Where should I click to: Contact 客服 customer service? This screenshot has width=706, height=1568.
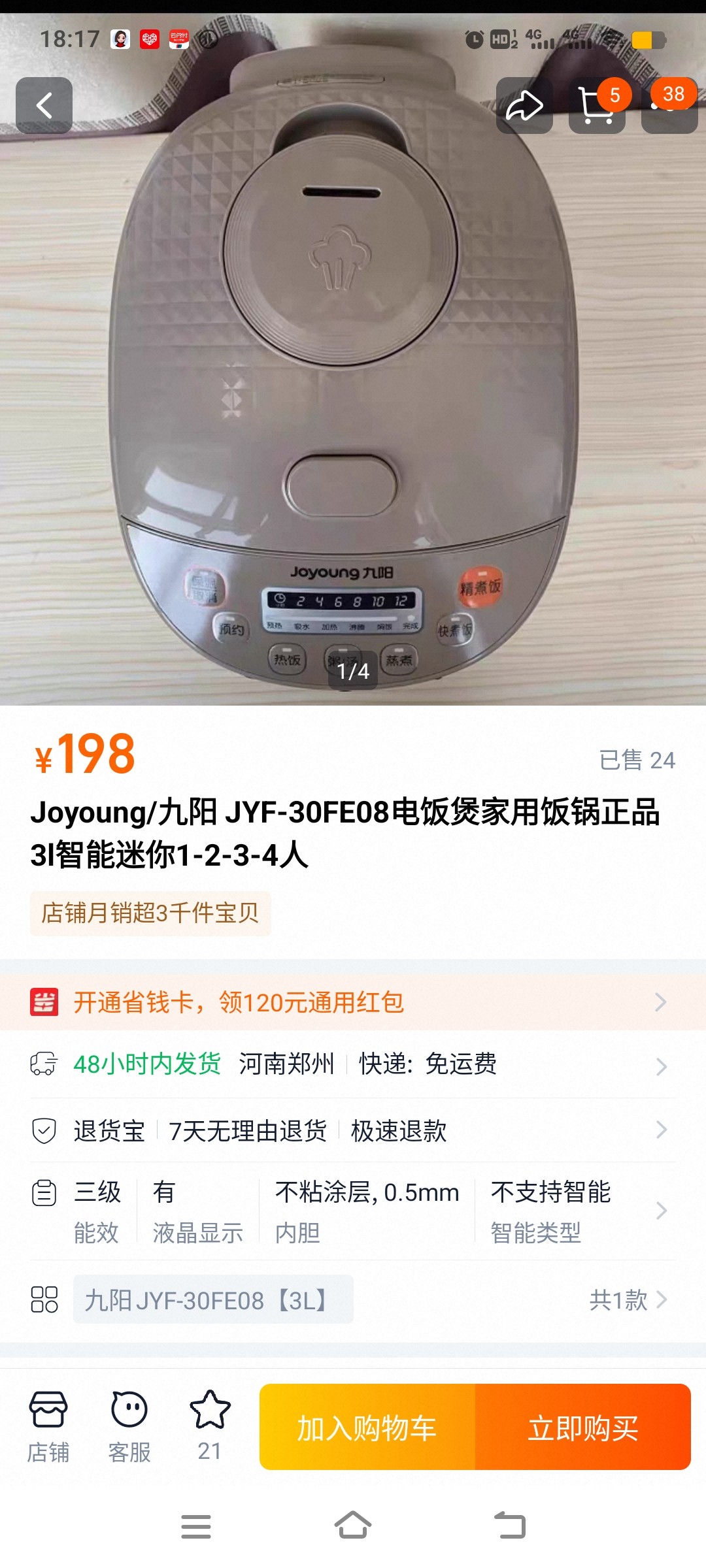point(129,1427)
